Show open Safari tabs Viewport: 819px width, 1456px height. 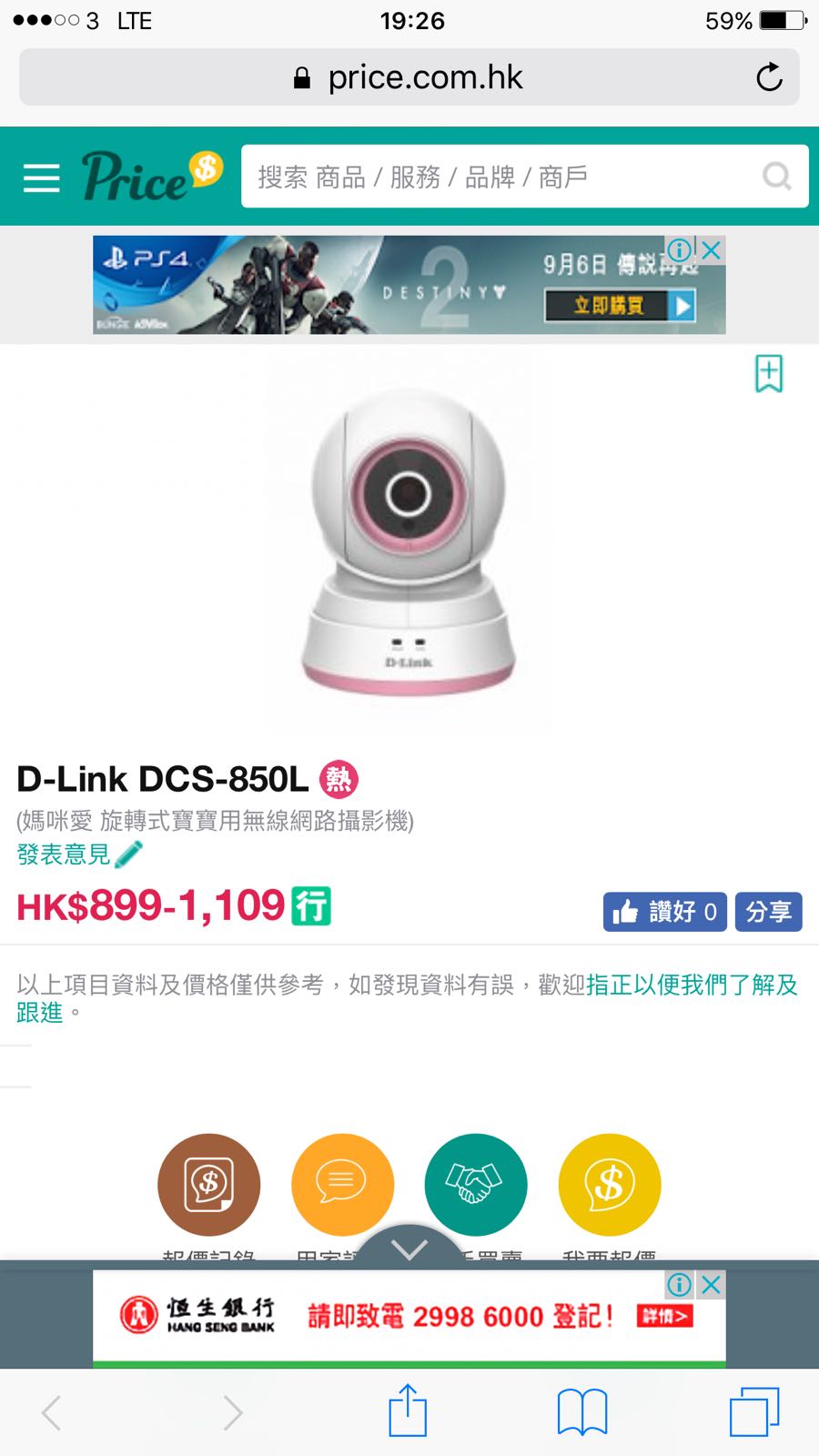(x=754, y=1411)
